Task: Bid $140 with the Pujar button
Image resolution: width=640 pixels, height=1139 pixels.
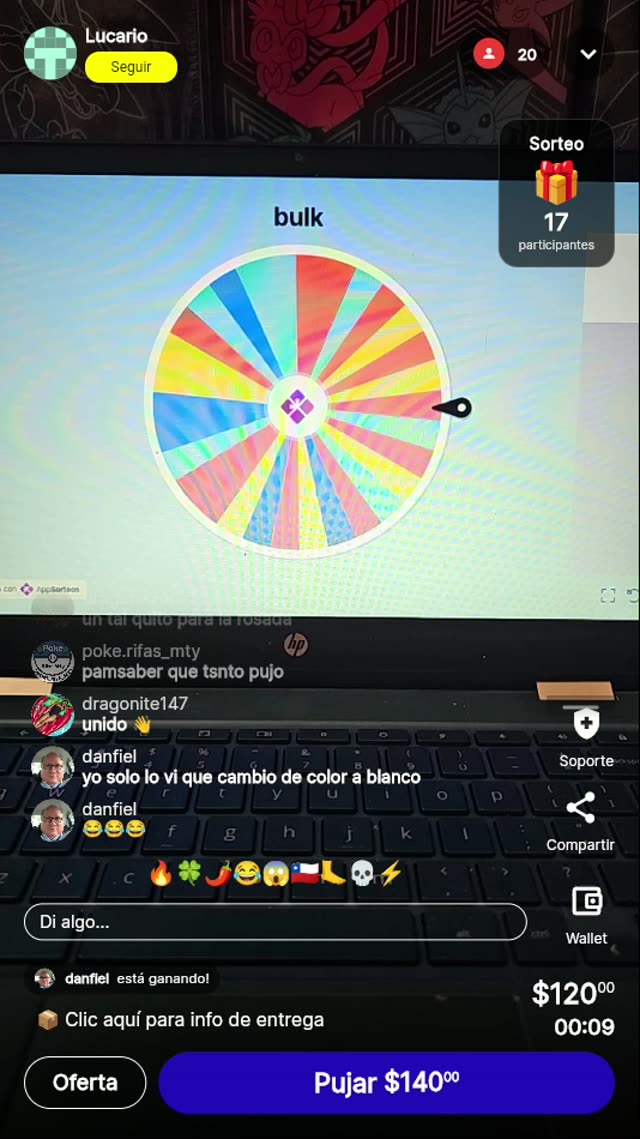Action: tap(386, 1082)
